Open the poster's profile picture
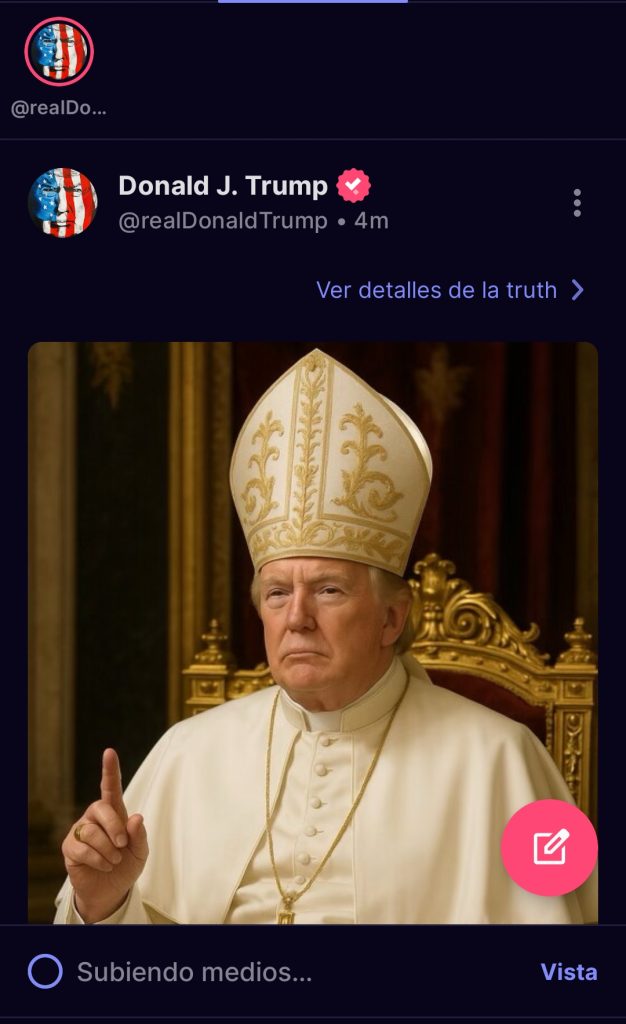Screen dimensions: 626x1024 tap(63, 202)
